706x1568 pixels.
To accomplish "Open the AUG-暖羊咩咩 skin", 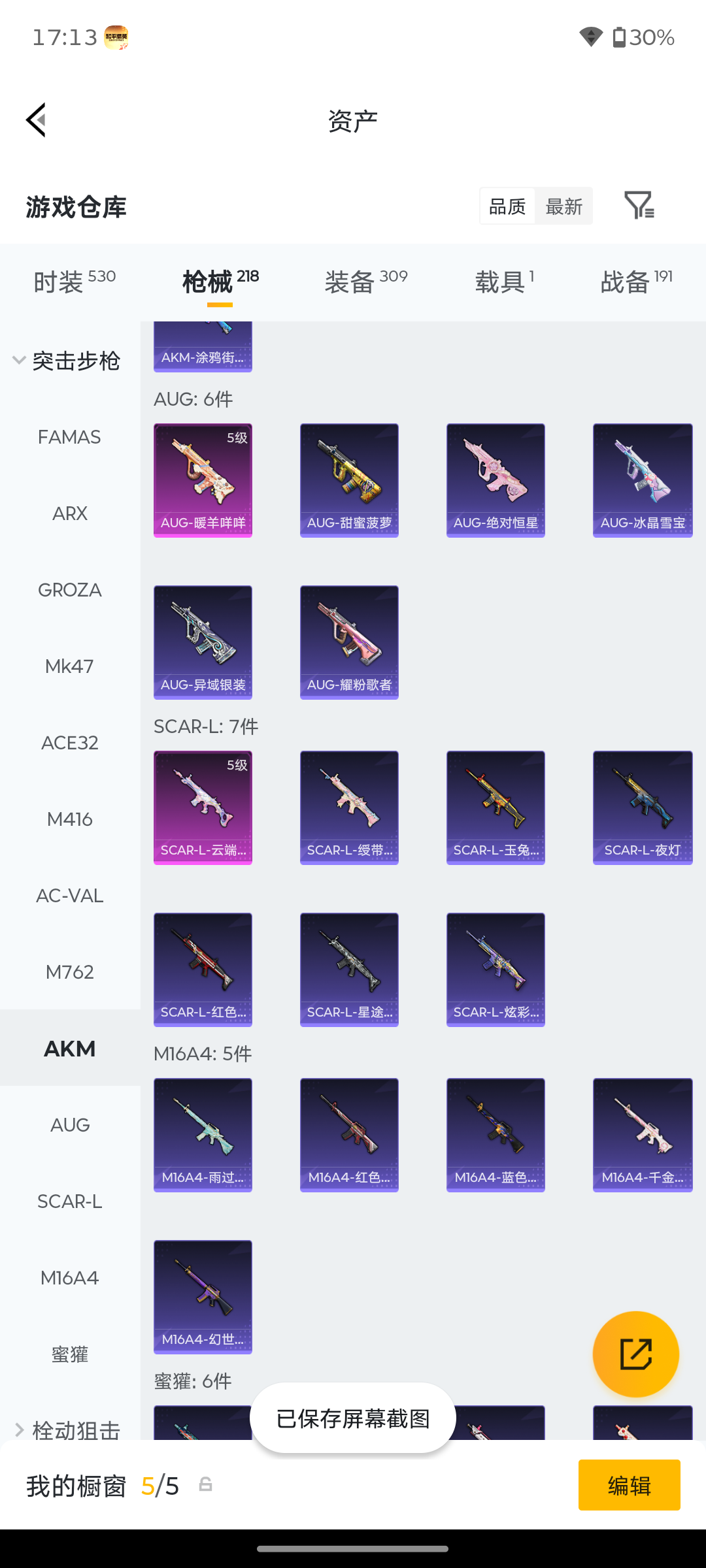I will pos(203,480).
